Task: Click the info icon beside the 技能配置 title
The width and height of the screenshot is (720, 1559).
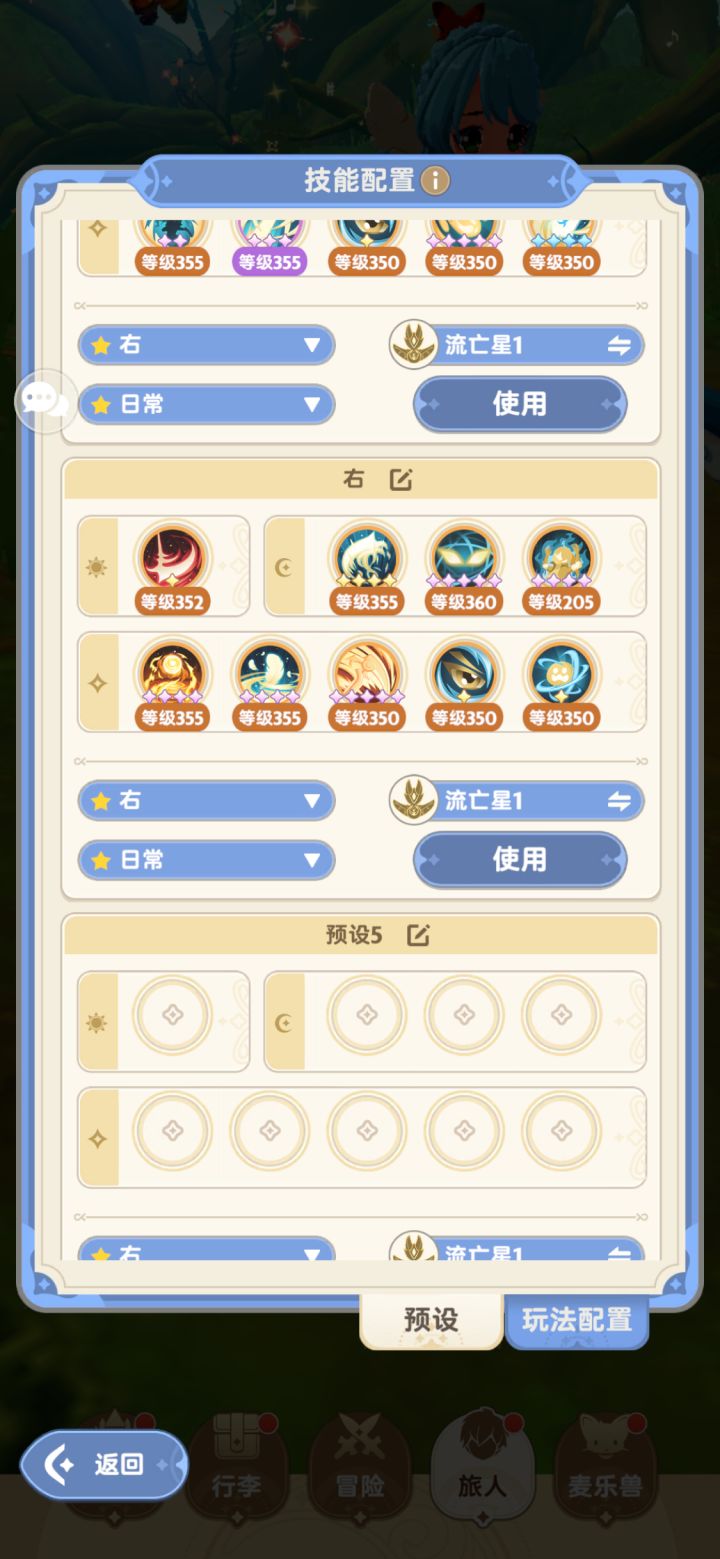Action: [436, 181]
